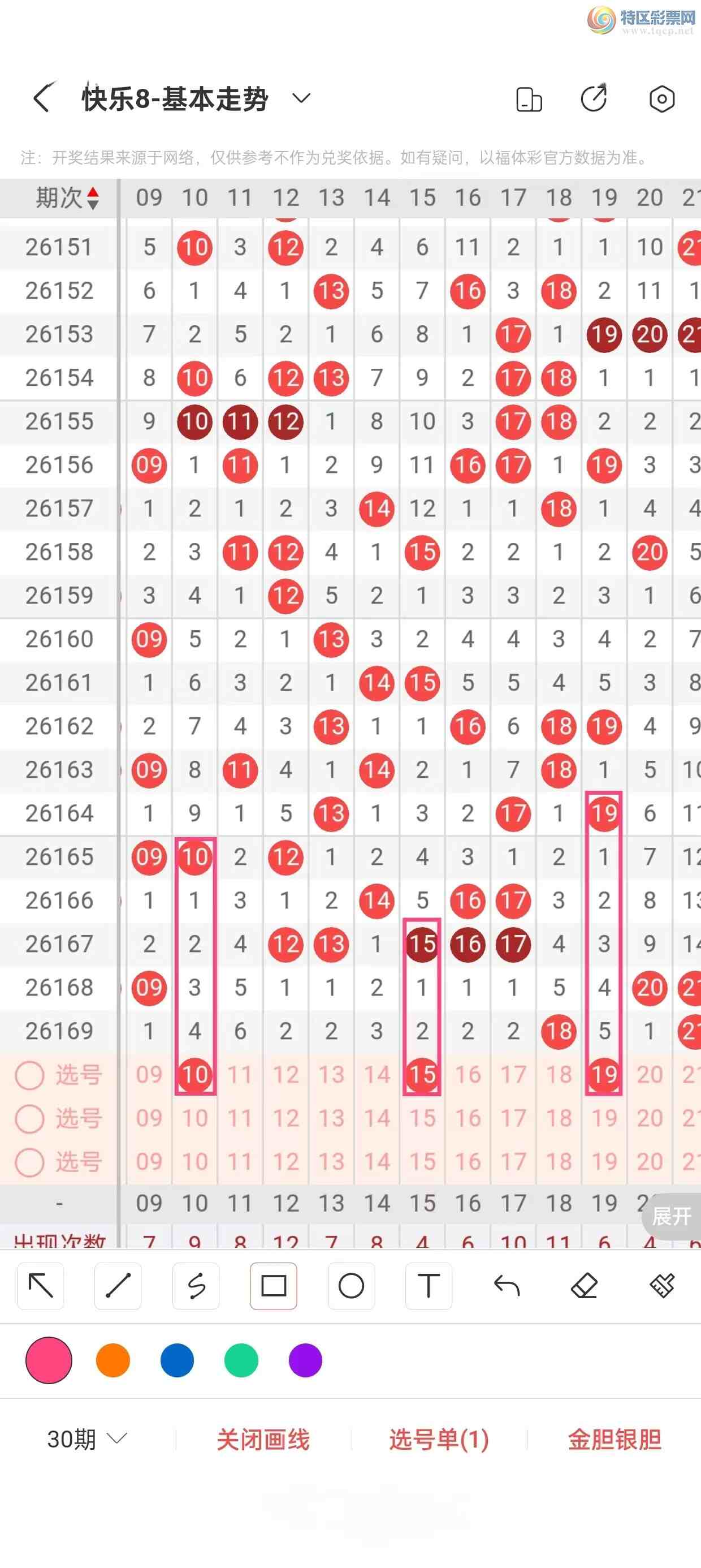
Task: Tap 关闭画线 to close drawing
Action: pyautogui.click(x=263, y=1439)
